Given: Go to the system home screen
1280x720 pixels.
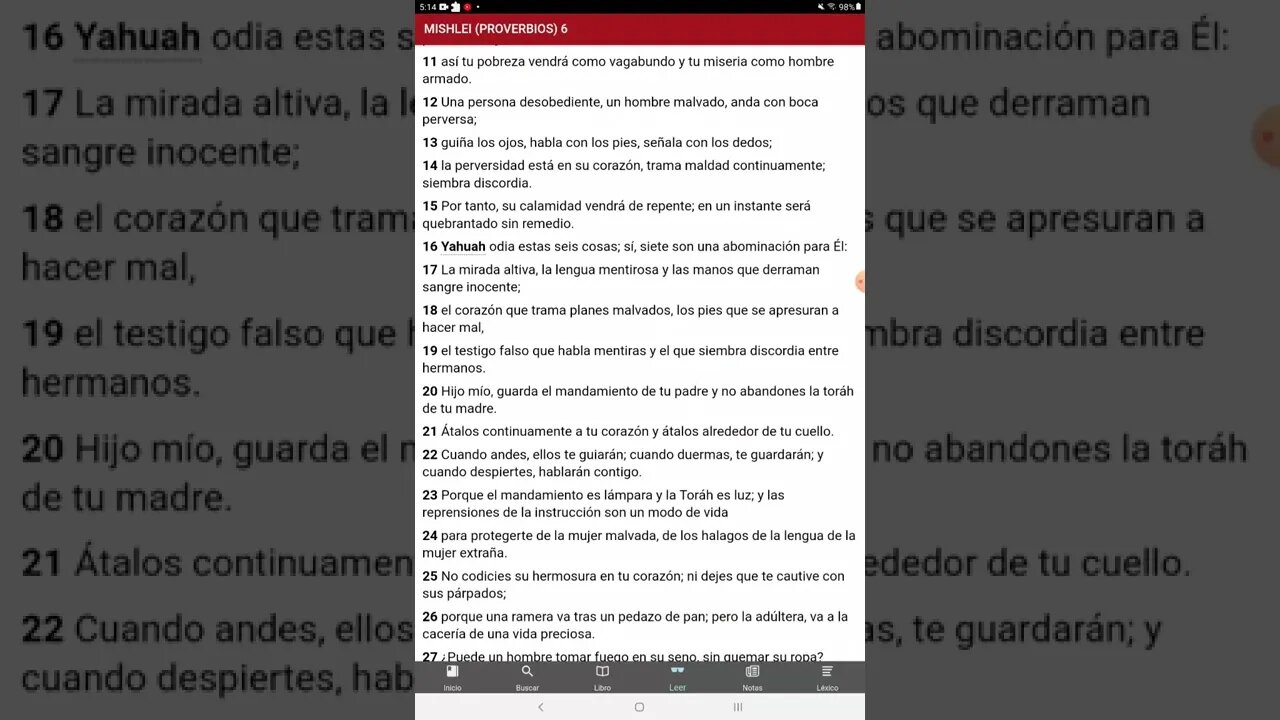Looking at the screenshot, I should (x=639, y=707).
